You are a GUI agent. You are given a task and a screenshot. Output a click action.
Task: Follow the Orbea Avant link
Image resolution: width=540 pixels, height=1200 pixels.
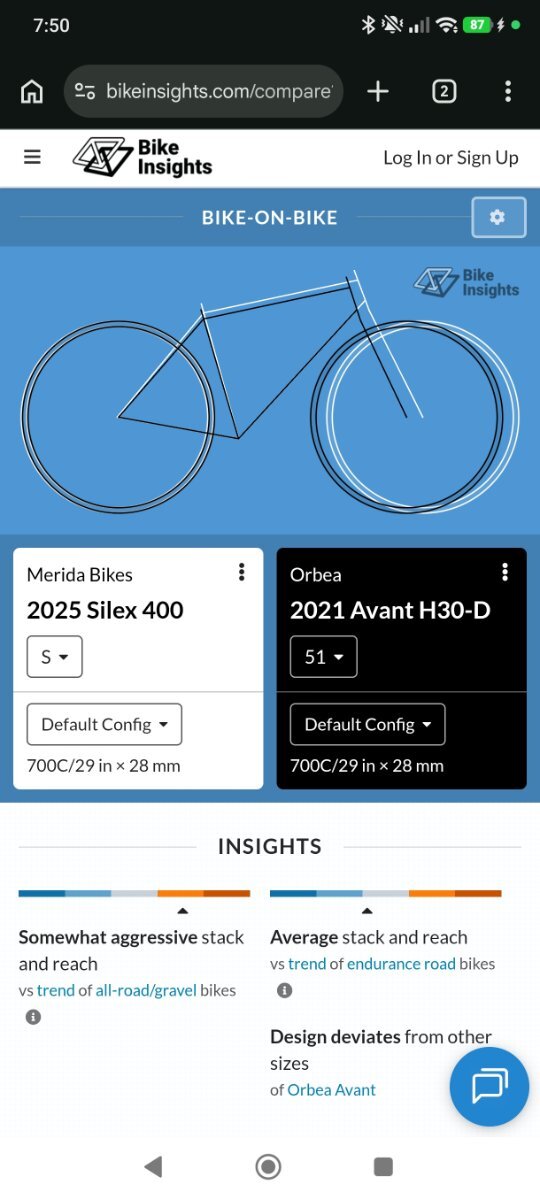[x=332, y=1090]
